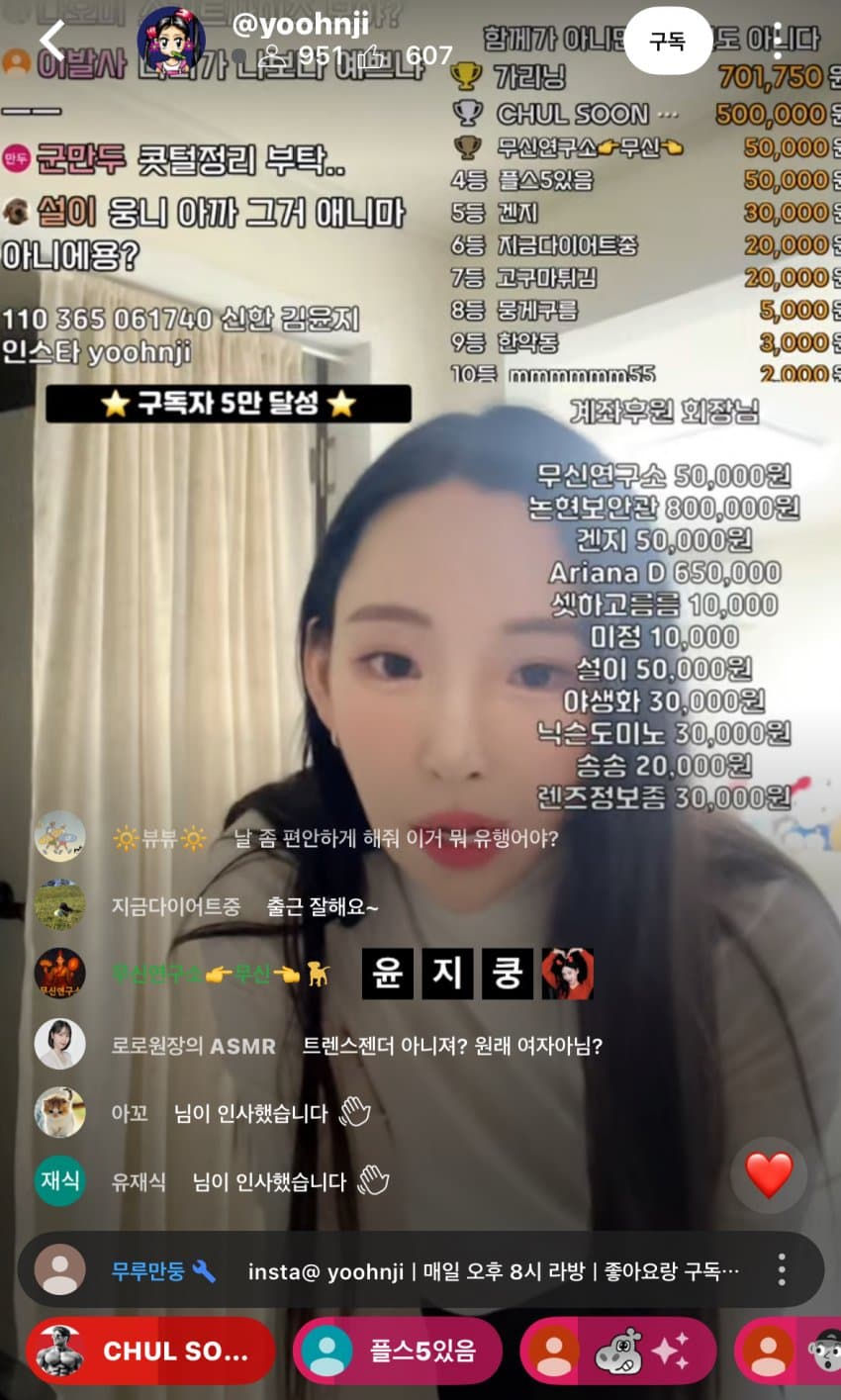This screenshot has width=841, height=1400.
Task: Tap the 구독 subscribe button
Action: pyautogui.click(x=667, y=42)
